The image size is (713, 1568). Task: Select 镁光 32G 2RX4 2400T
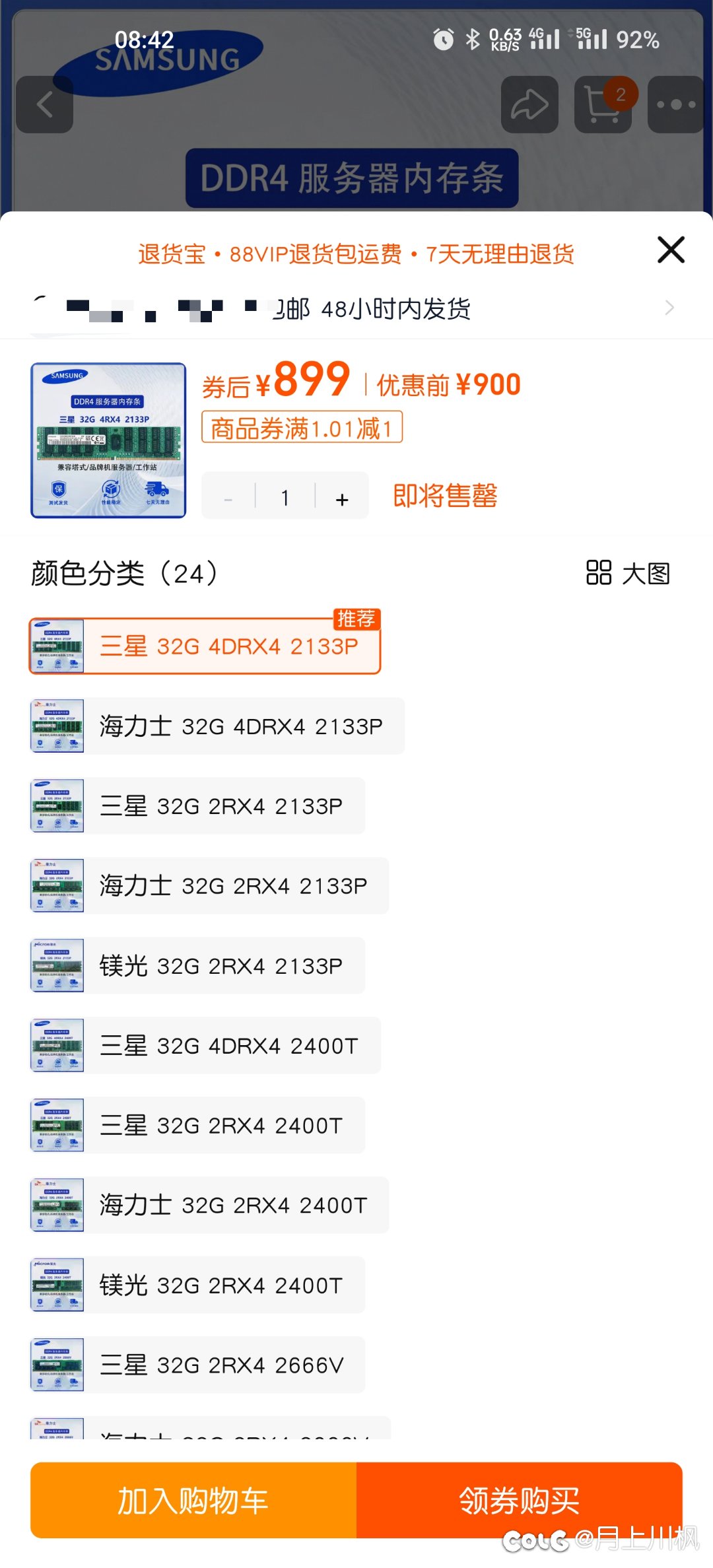click(x=197, y=1285)
